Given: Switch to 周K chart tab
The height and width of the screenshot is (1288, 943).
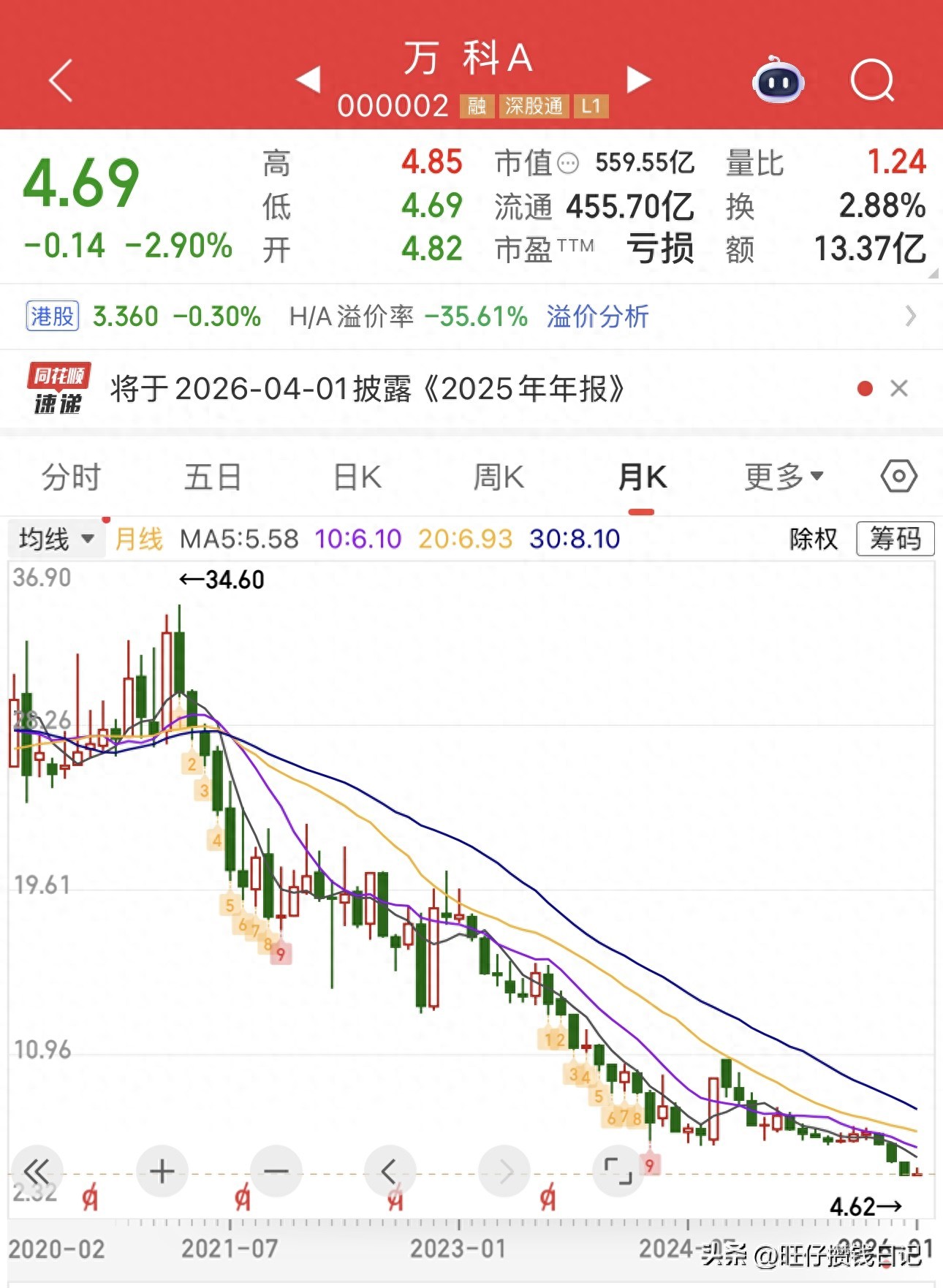Looking at the screenshot, I should tap(499, 477).
